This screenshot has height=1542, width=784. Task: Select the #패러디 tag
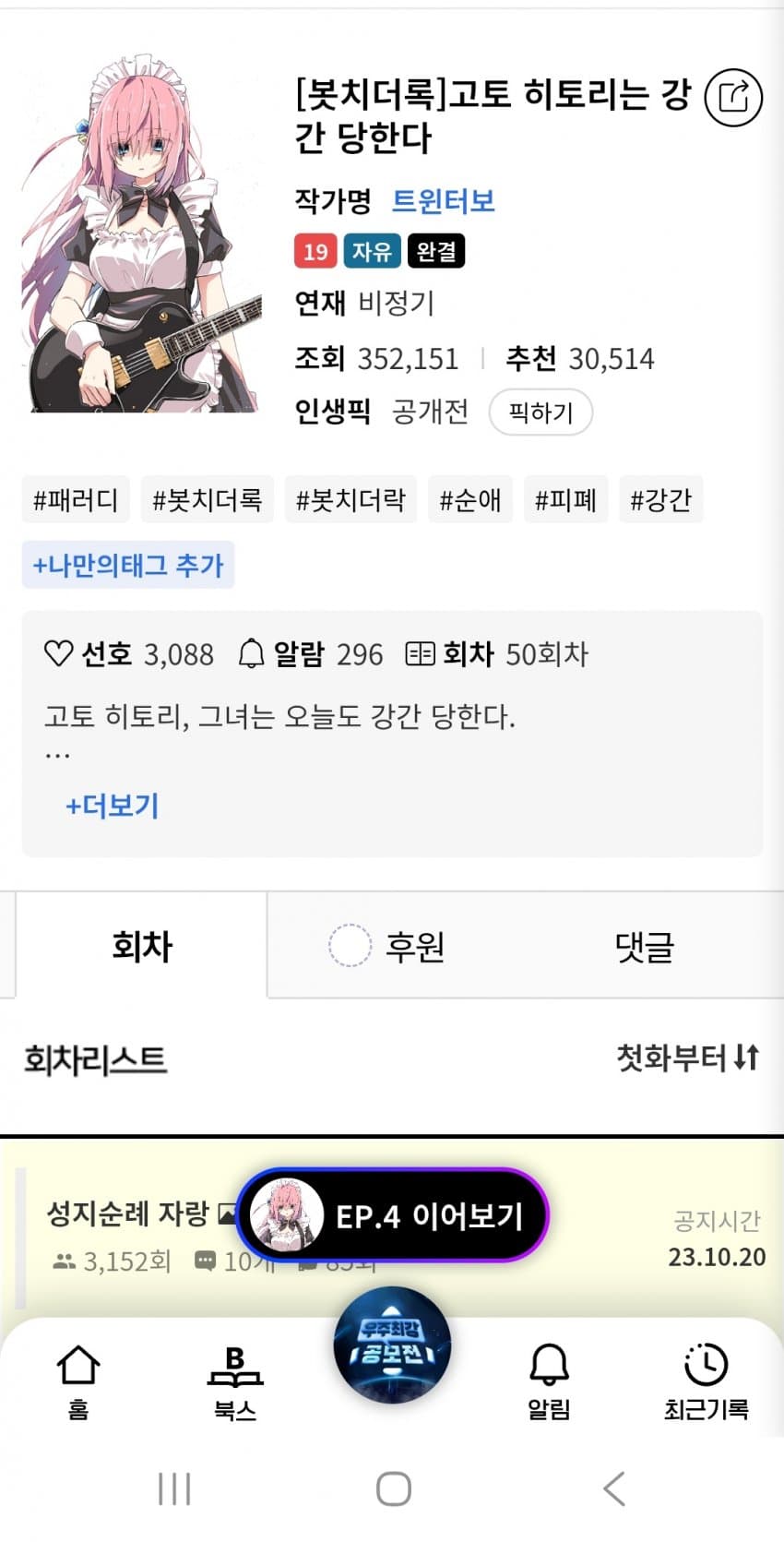pyautogui.click(x=76, y=499)
